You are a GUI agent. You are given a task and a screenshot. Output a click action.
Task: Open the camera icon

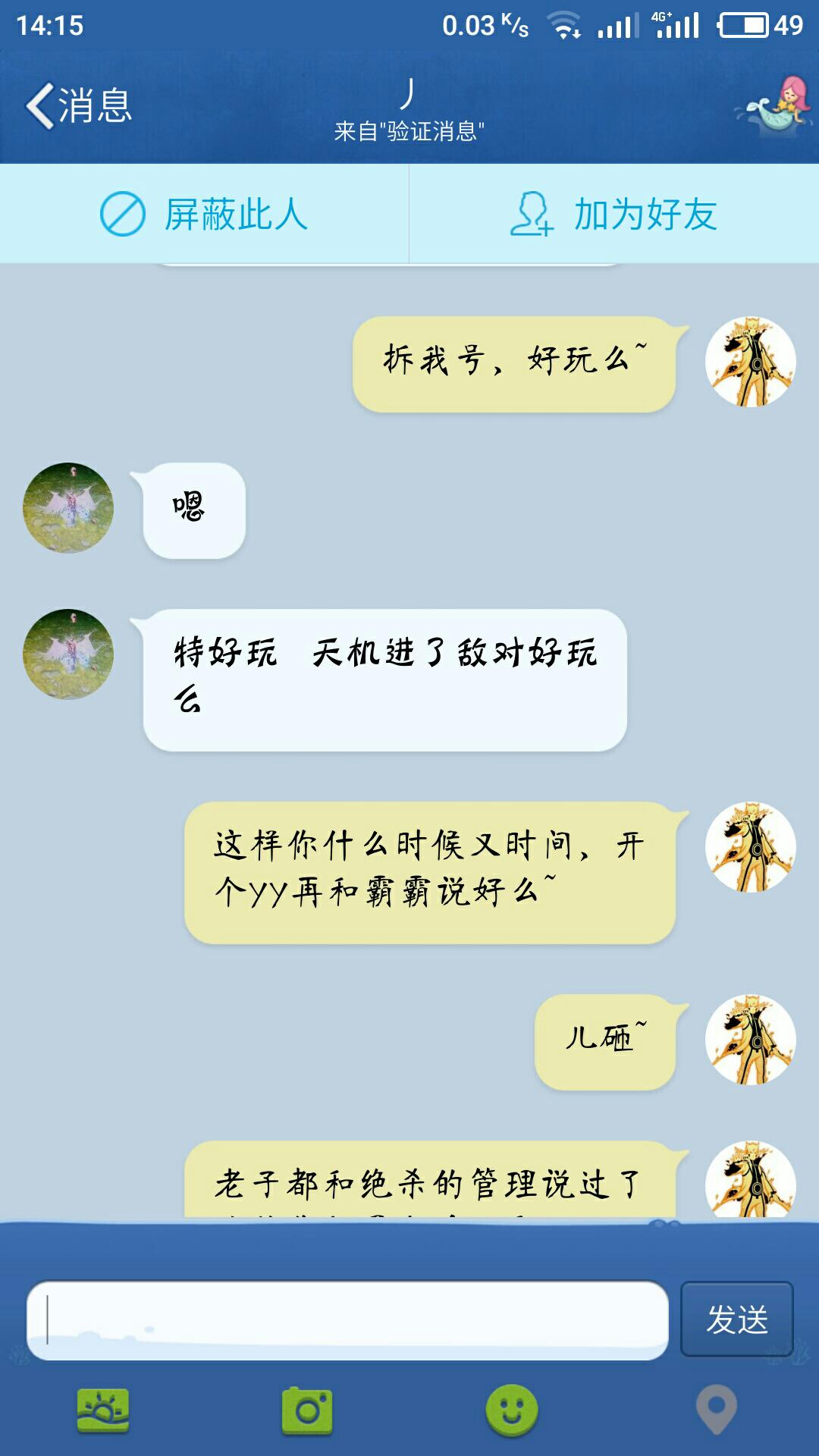point(307,1411)
